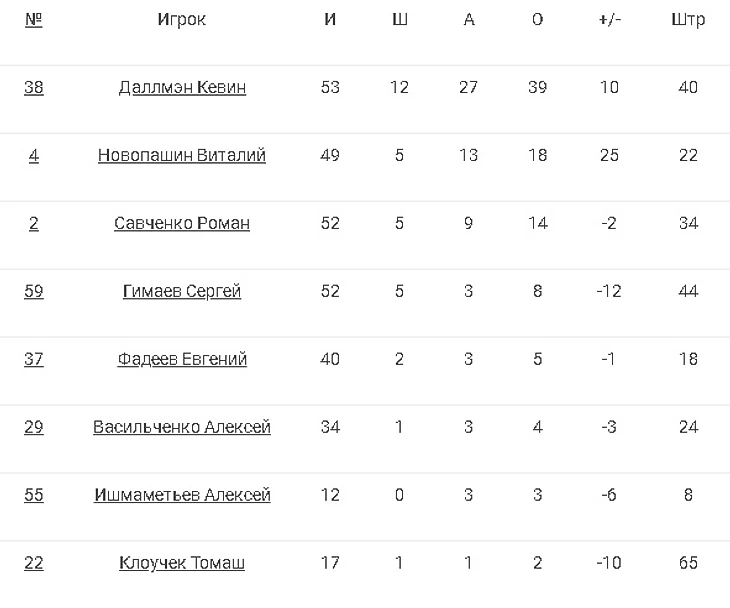Tap jersey number 38 link

click(x=34, y=88)
